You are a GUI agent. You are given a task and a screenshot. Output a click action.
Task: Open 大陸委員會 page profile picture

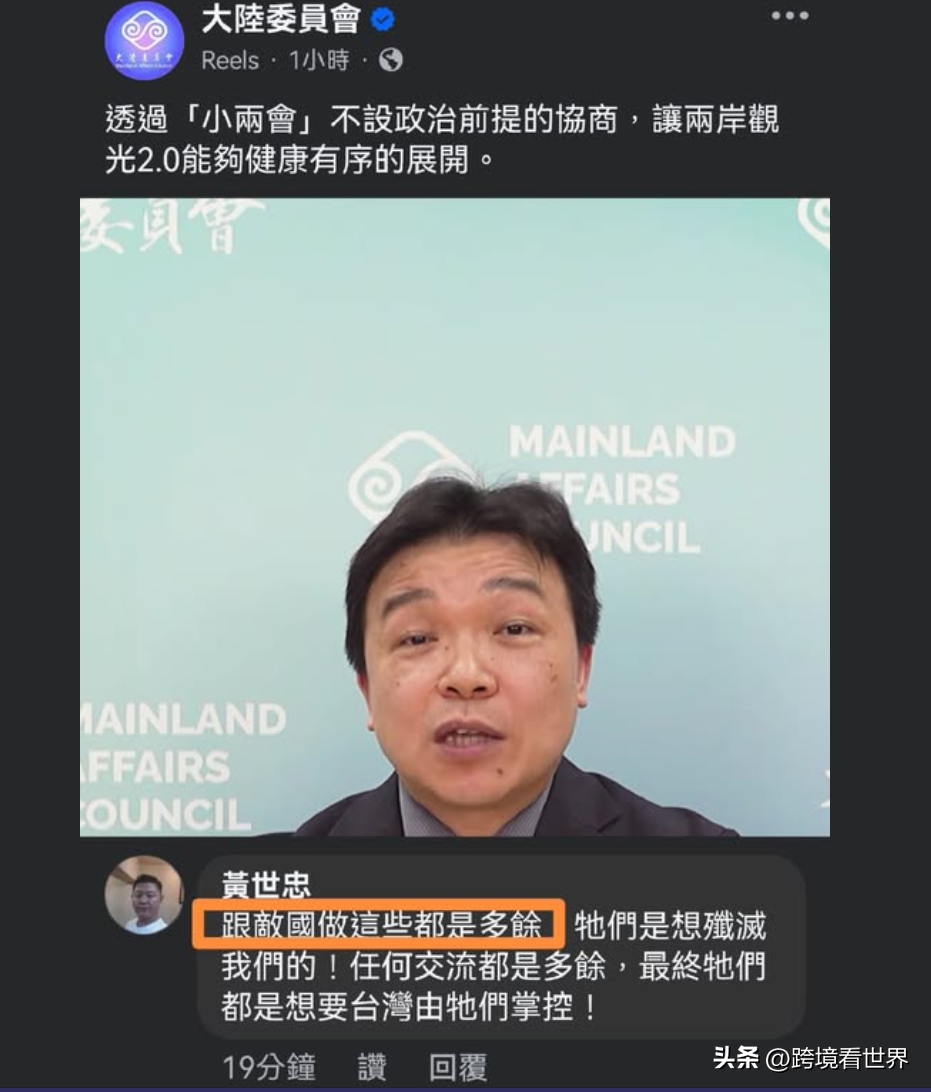coord(144,41)
